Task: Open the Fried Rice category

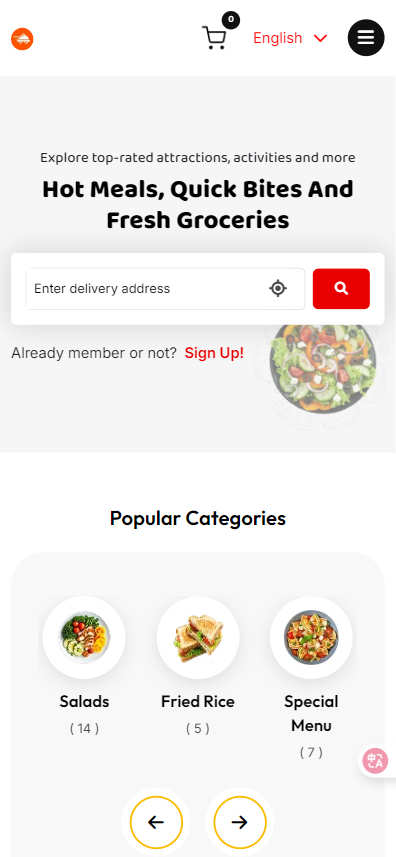Action: click(x=198, y=666)
